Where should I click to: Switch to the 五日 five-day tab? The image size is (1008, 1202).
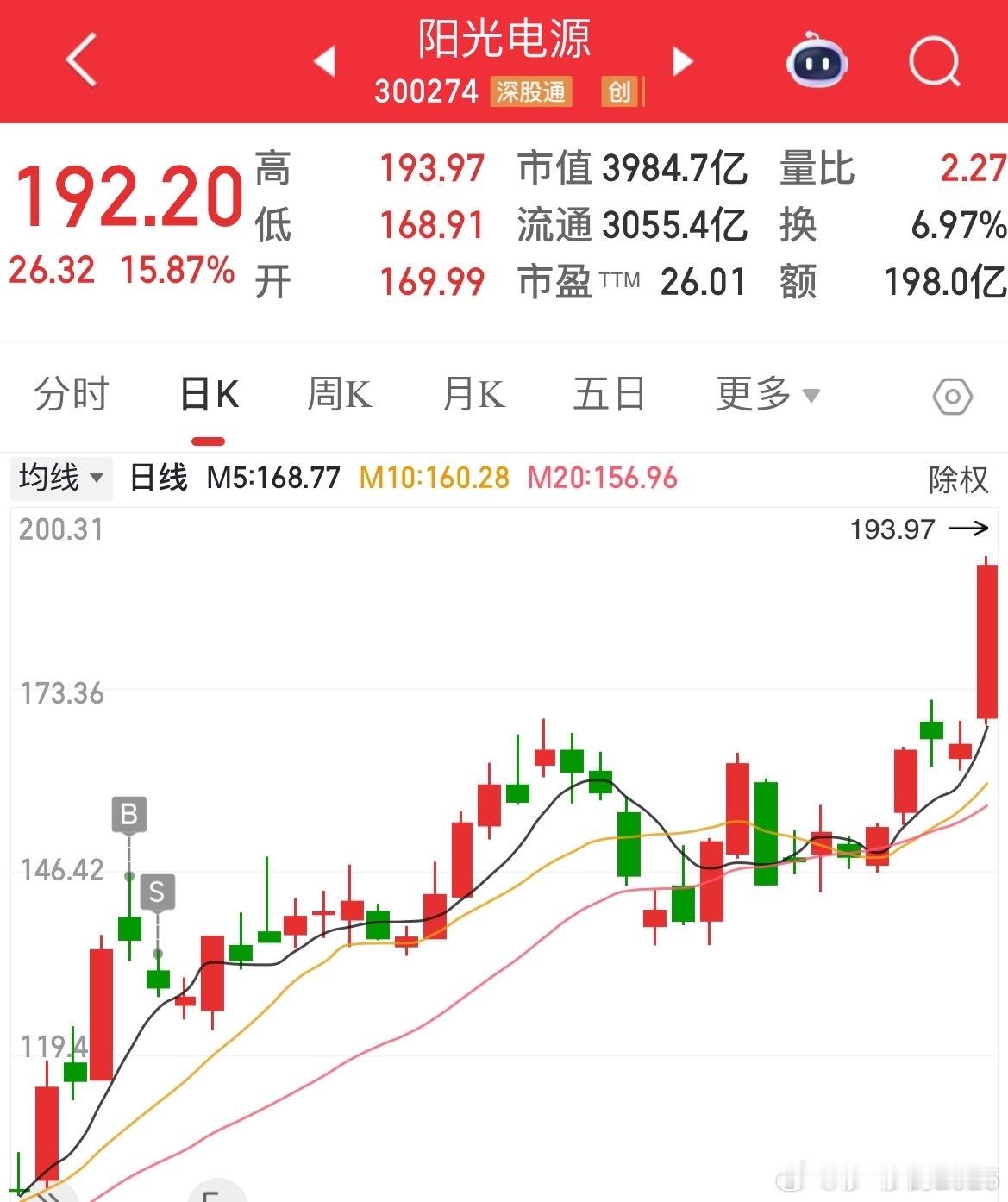point(610,395)
